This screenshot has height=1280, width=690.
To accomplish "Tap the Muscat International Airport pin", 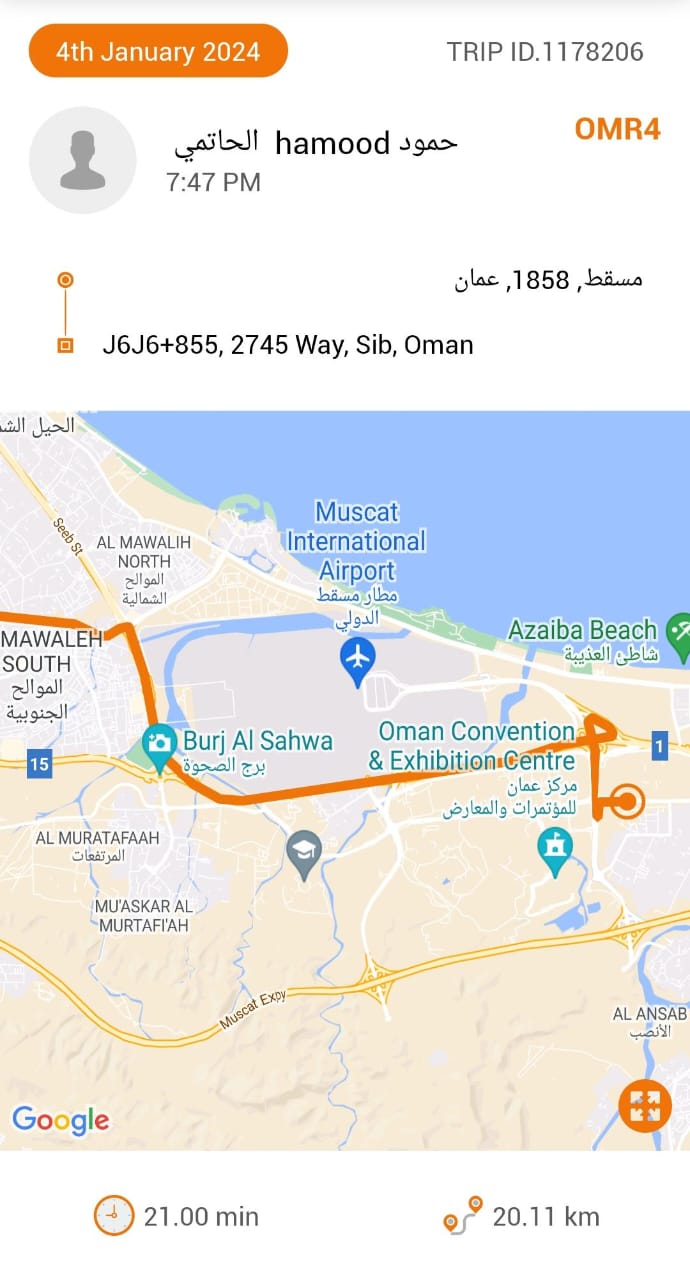I will tap(357, 661).
